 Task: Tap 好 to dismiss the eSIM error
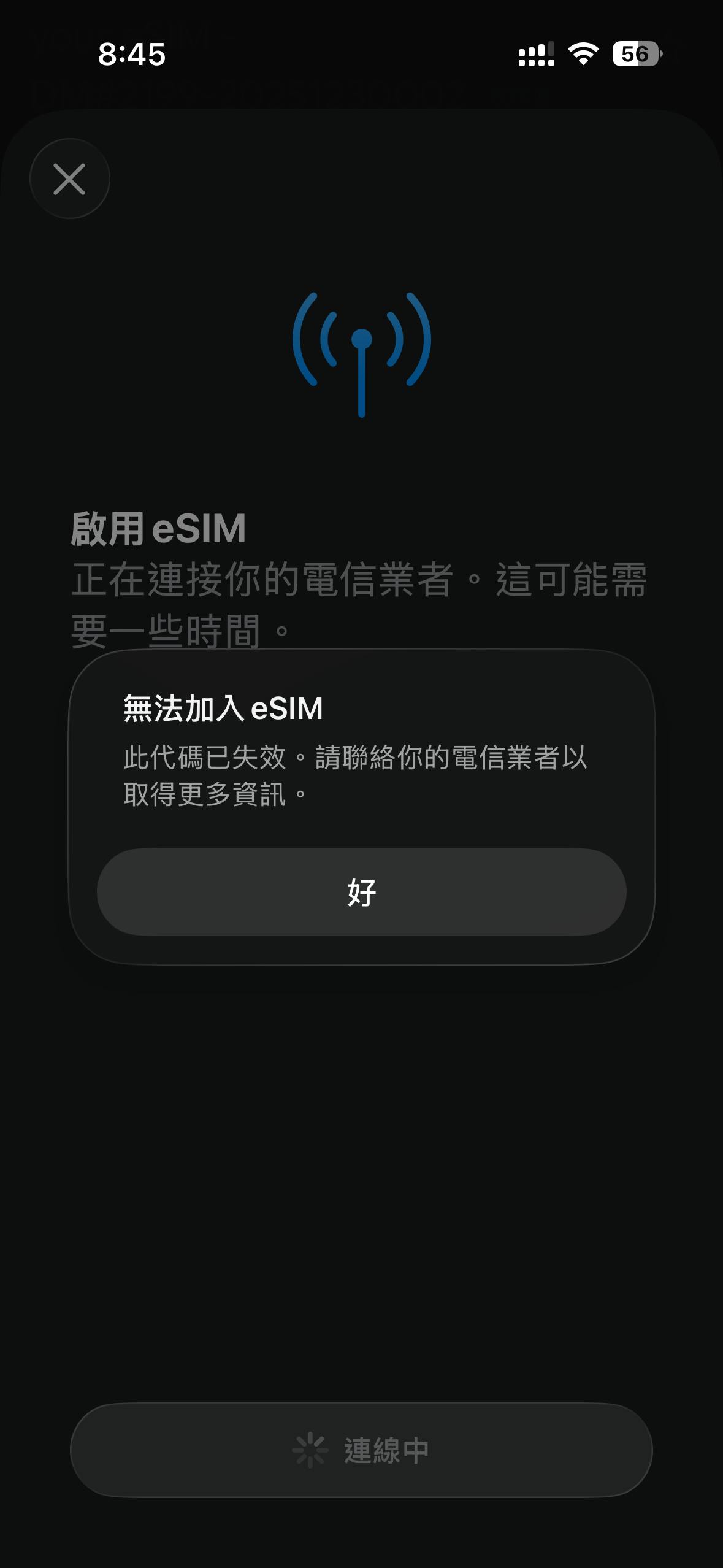[361, 891]
